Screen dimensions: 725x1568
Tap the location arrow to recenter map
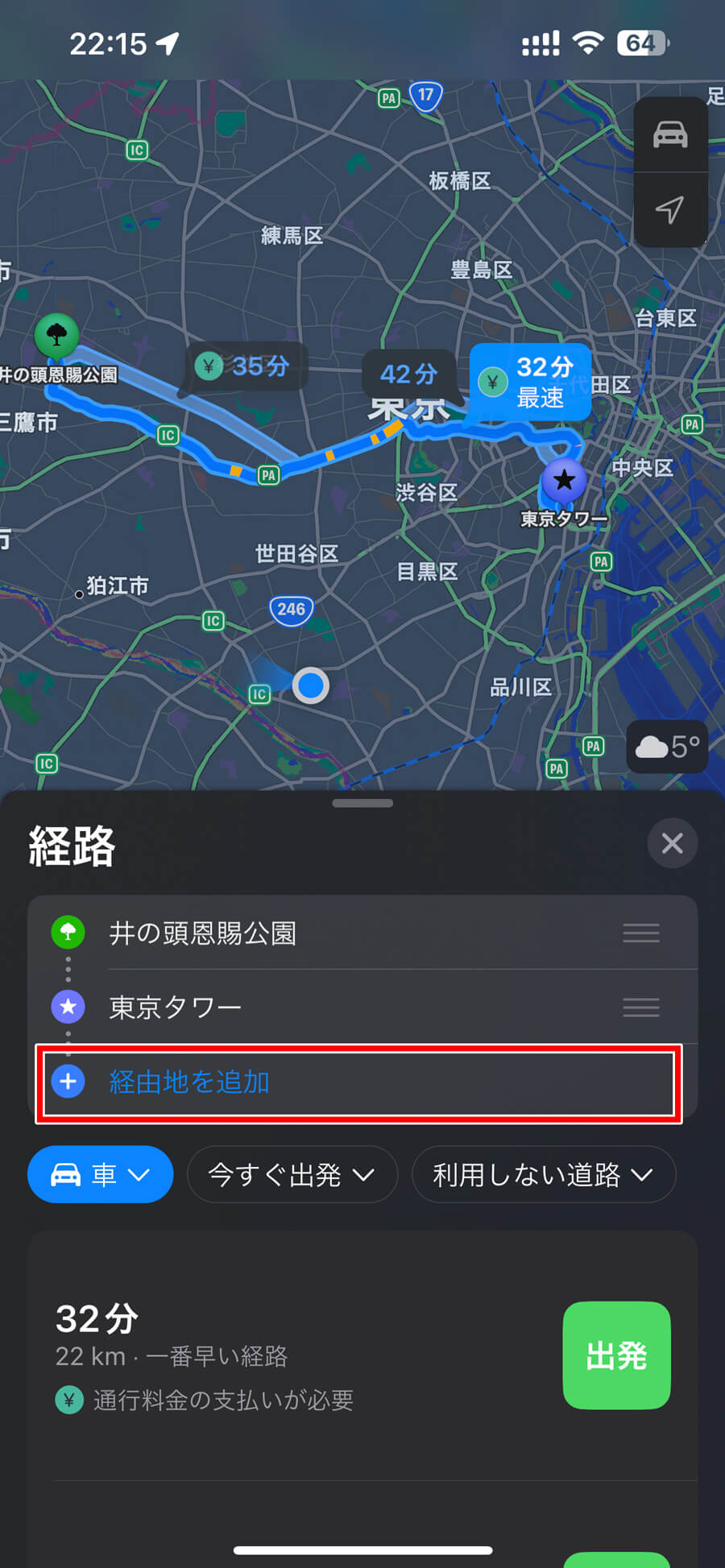pos(670,209)
